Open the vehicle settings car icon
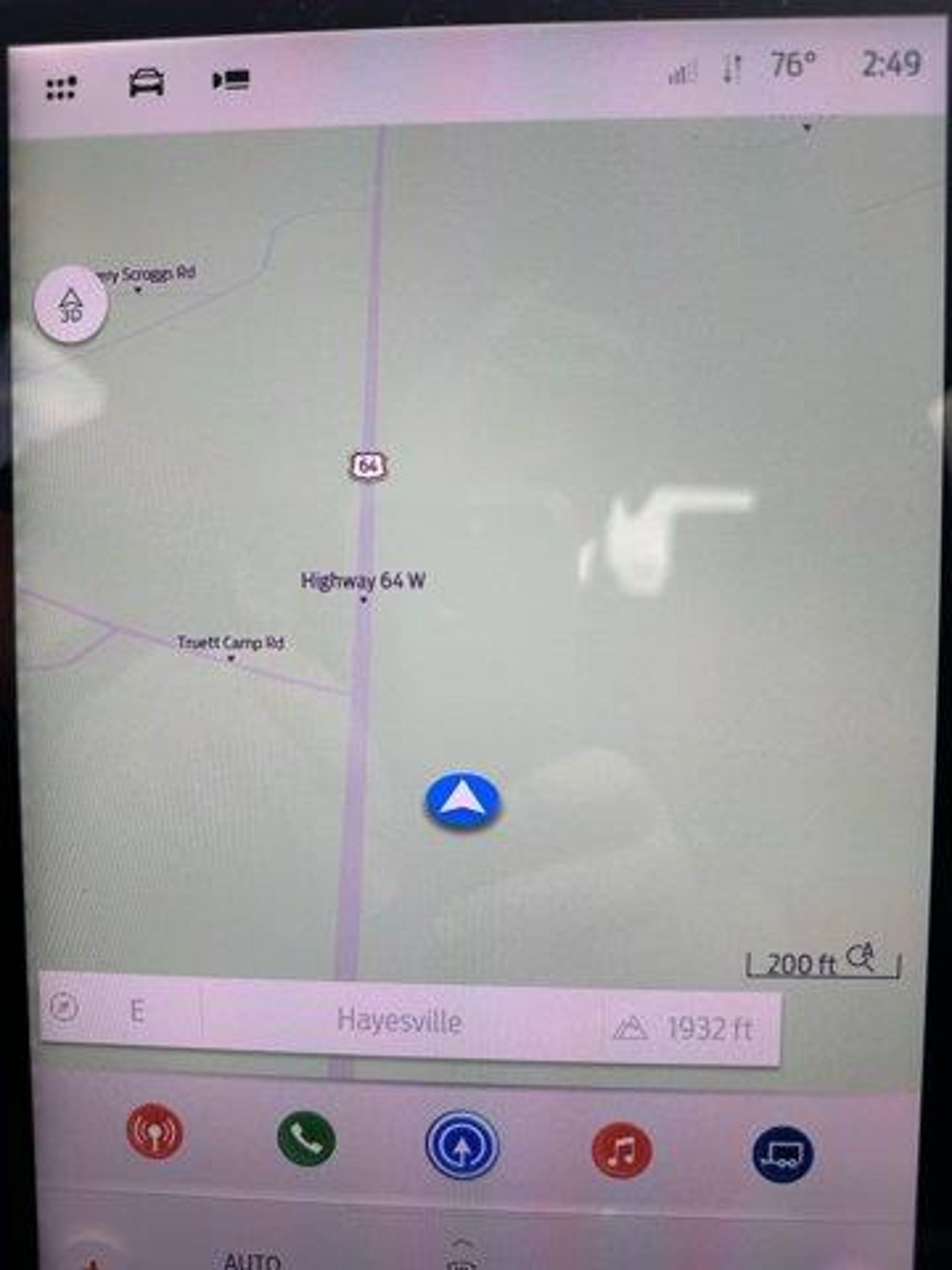The width and height of the screenshot is (952, 1270). (x=146, y=83)
